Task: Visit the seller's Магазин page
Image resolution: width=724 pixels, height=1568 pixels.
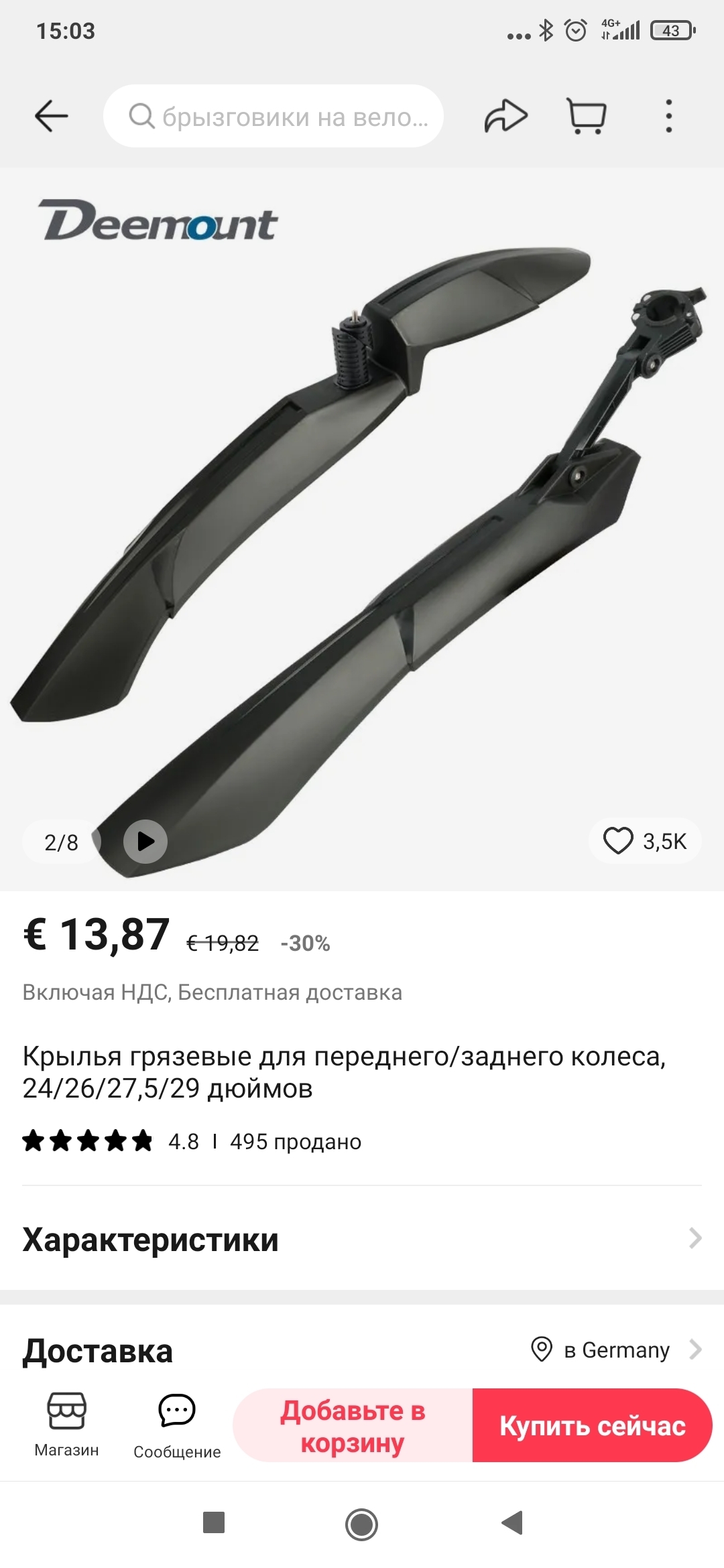Action: pyautogui.click(x=66, y=1423)
